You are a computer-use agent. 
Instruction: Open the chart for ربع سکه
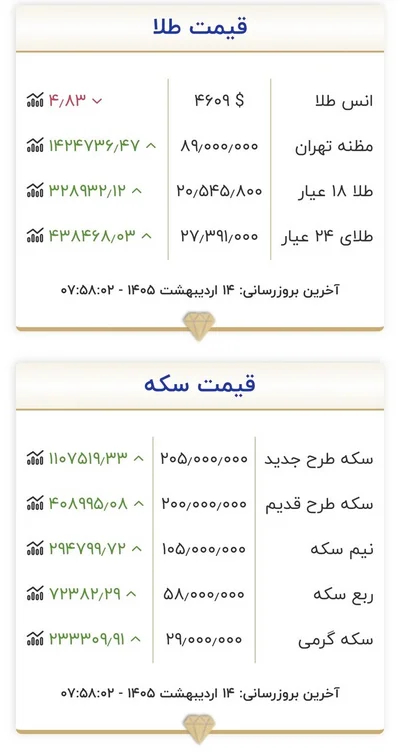click(x=35, y=593)
